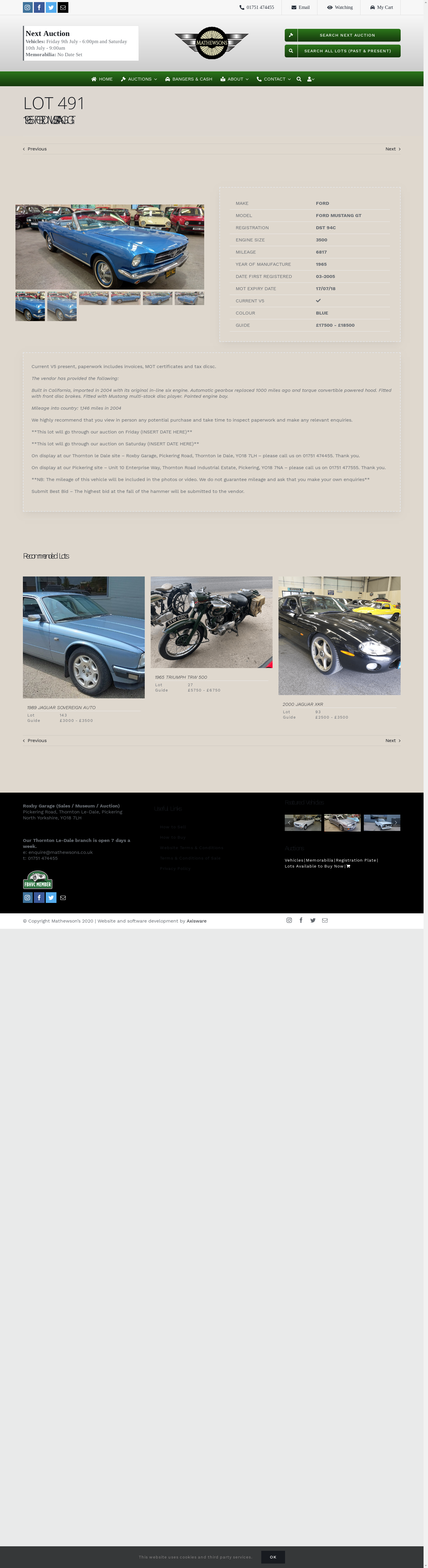The width and height of the screenshot is (428, 1568).
Task: Open the Twitter icon in top bar
Action: pyautogui.click(x=51, y=7)
